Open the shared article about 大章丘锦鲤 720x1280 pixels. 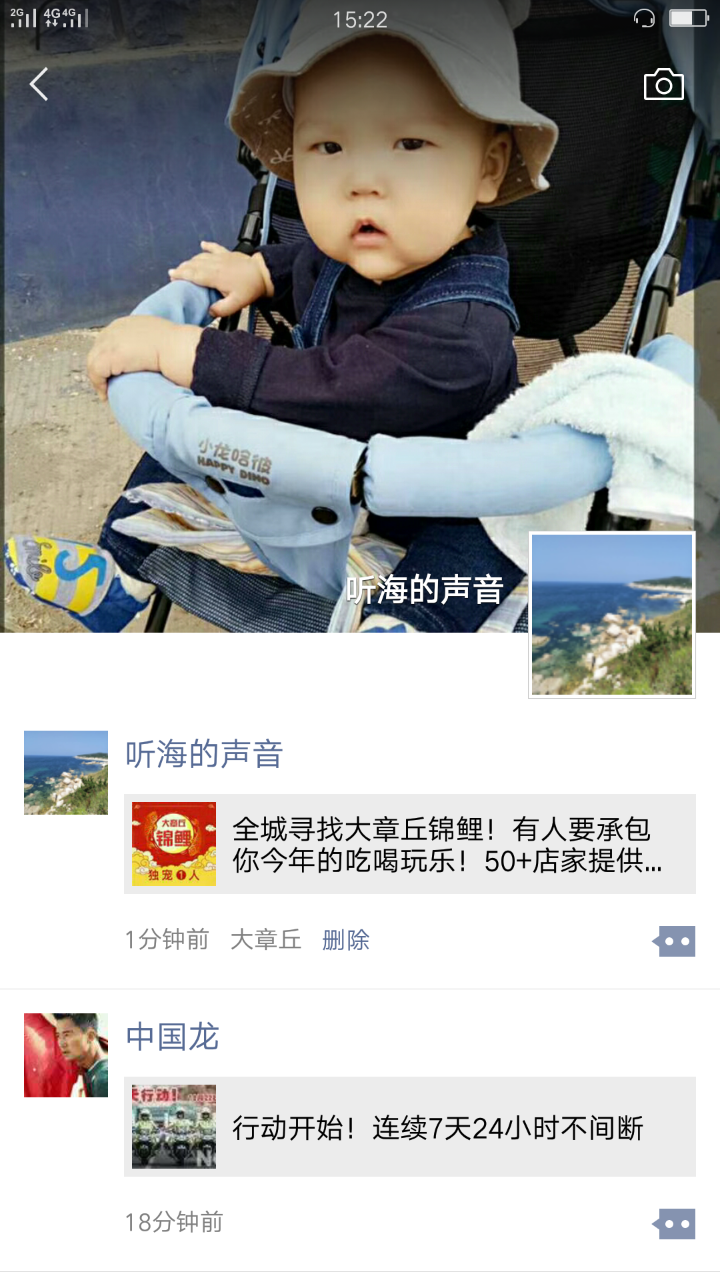(410, 844)
